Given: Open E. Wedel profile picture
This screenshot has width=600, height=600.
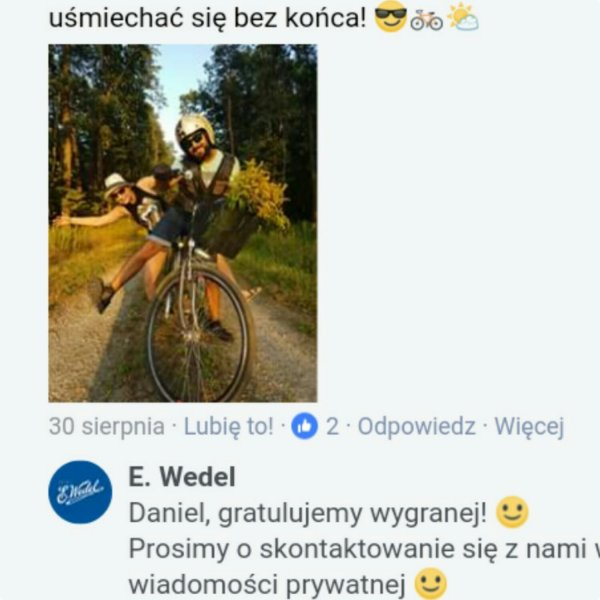Looking at the screenshot, I should (80, 492).
